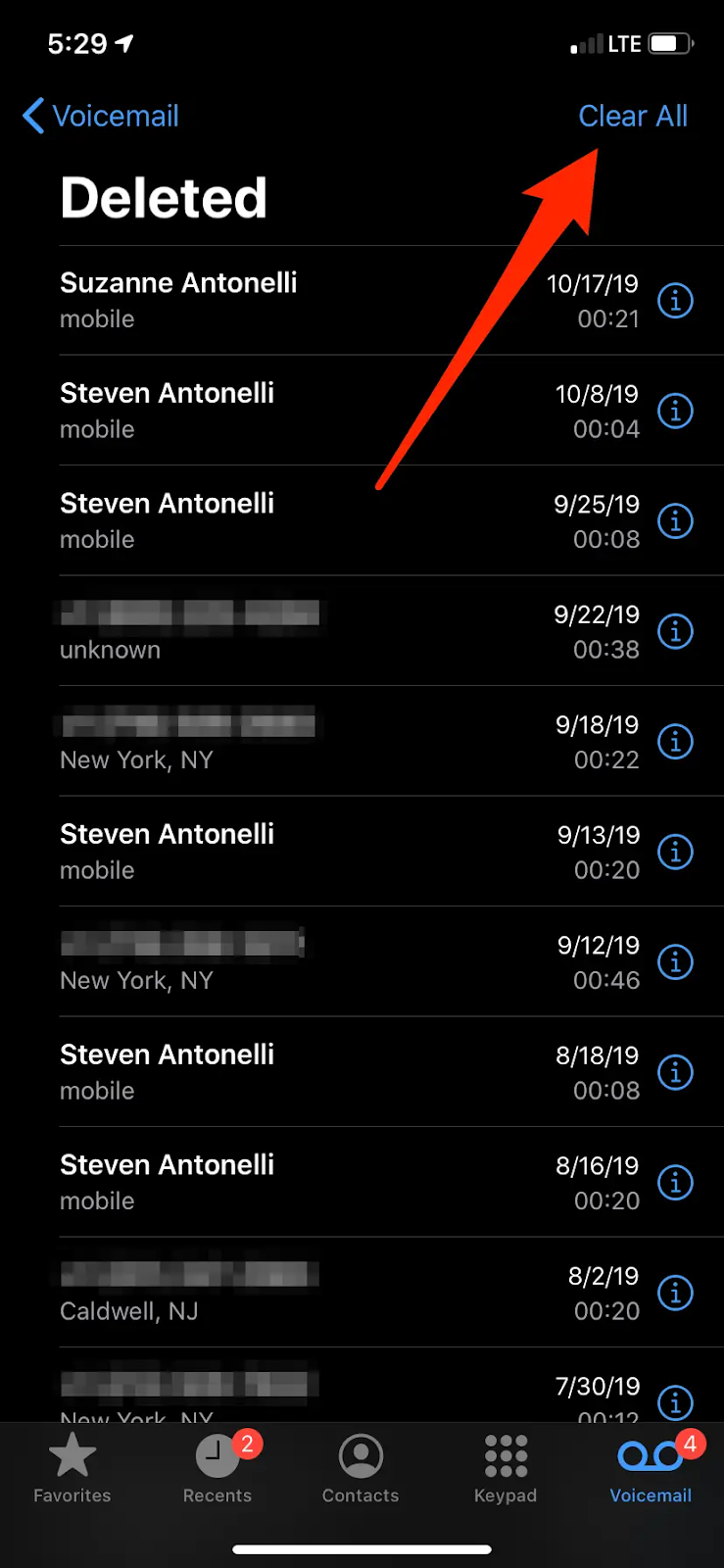Open the unknown caller voicemail from 9/22/19

coord(294,631)
